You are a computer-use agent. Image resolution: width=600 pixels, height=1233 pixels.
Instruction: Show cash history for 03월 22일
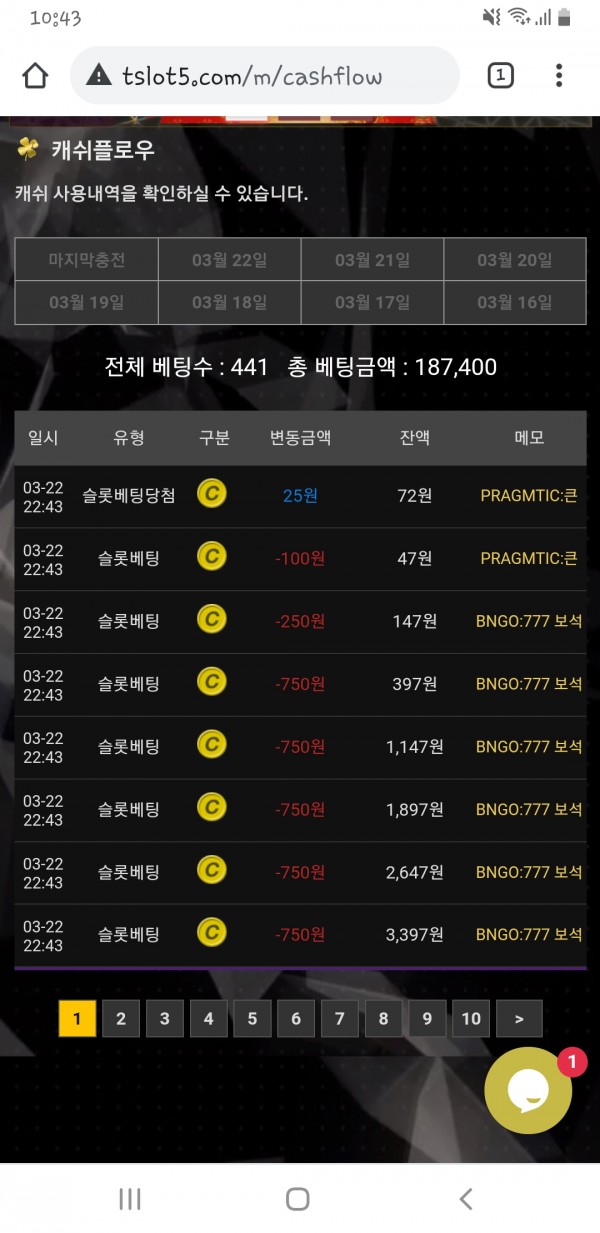[229, 260]
